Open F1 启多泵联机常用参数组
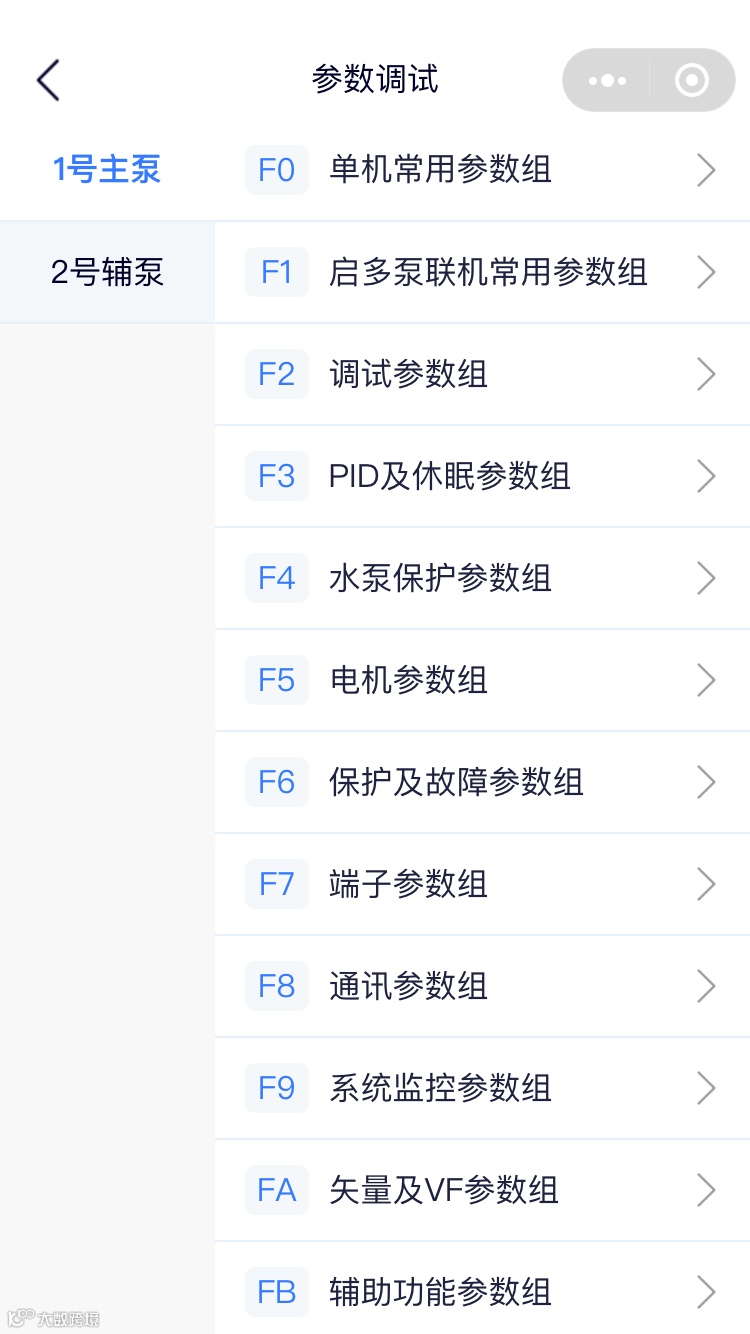 coord(482,272)
